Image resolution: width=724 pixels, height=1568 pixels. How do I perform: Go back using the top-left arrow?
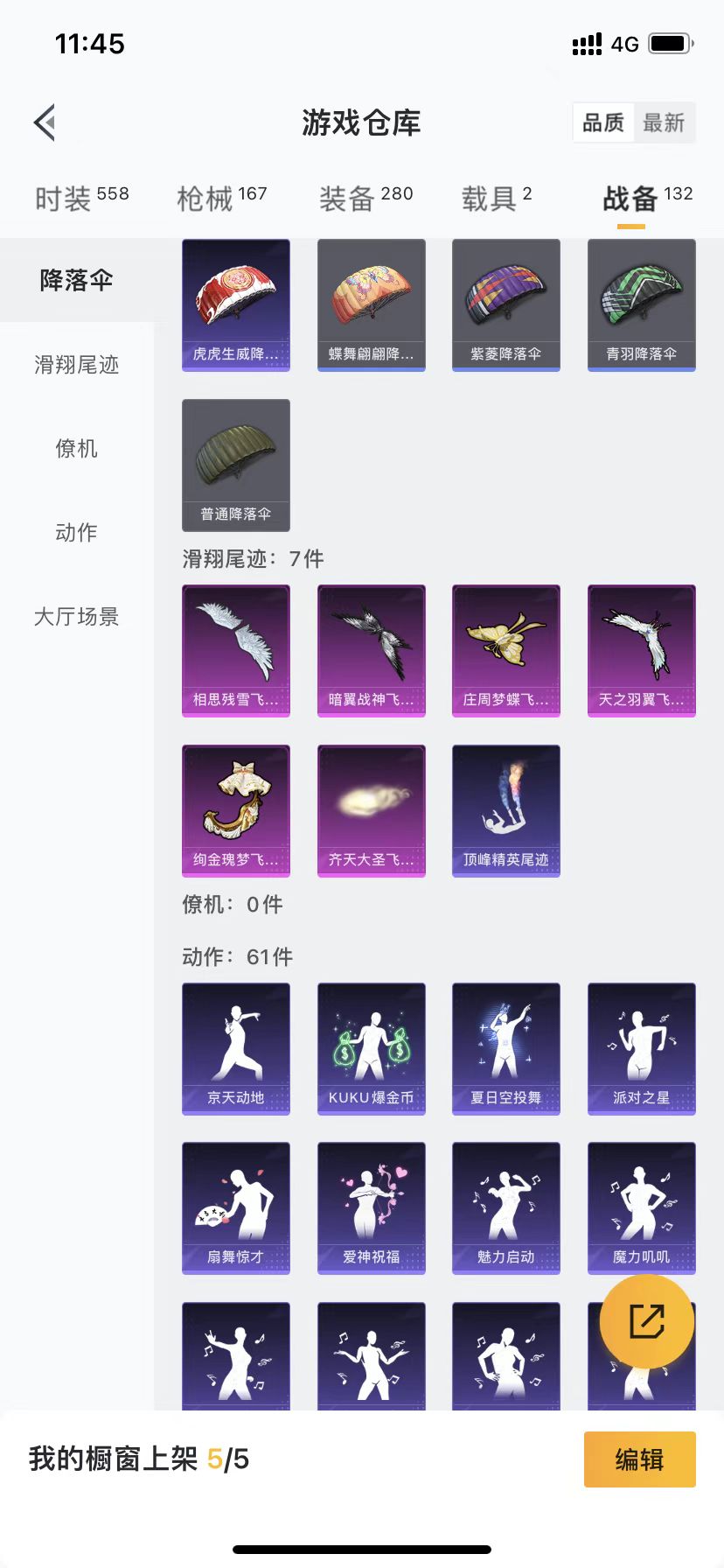(45, 122)
